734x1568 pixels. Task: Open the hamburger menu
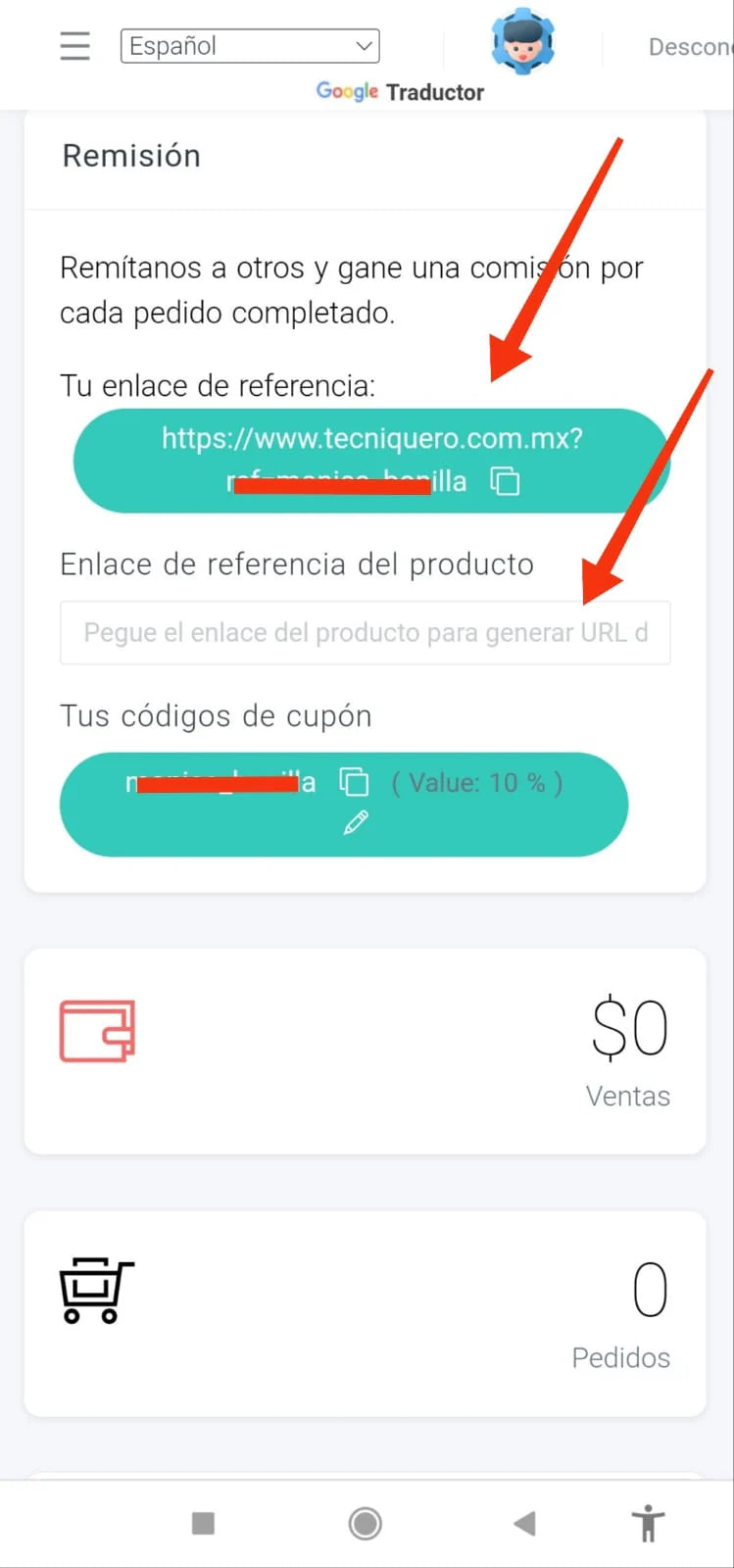pos(74,46)
